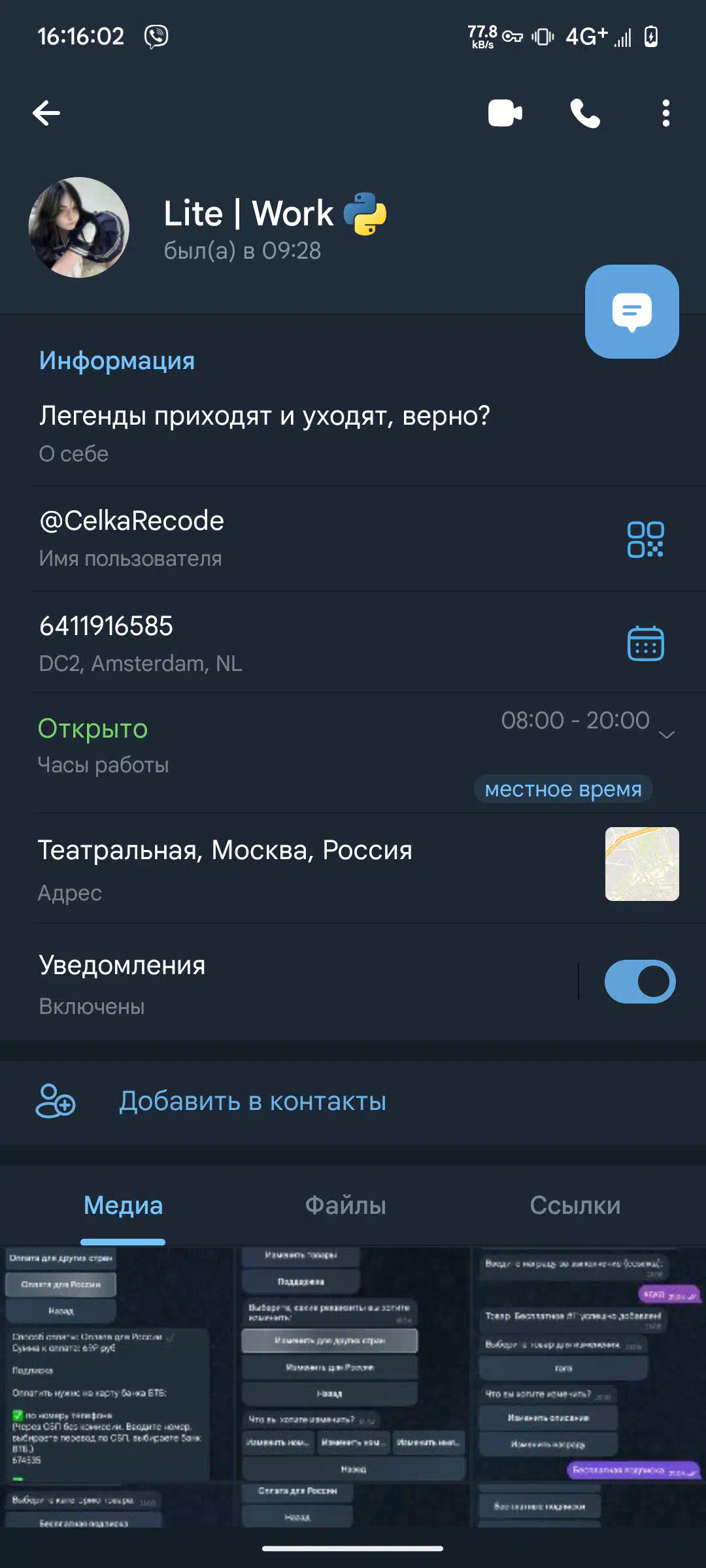Image resolution: width=706 pixels, height=1568 pixels.
Task: Open map thumbnail for Театральная address
Action: click(x=642, y=864)
